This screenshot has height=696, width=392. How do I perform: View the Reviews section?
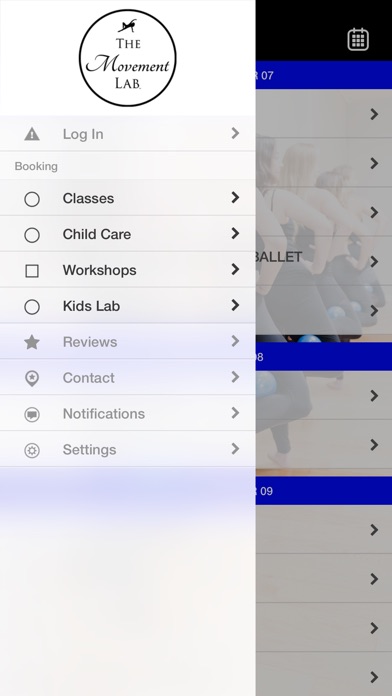(127, 342)
